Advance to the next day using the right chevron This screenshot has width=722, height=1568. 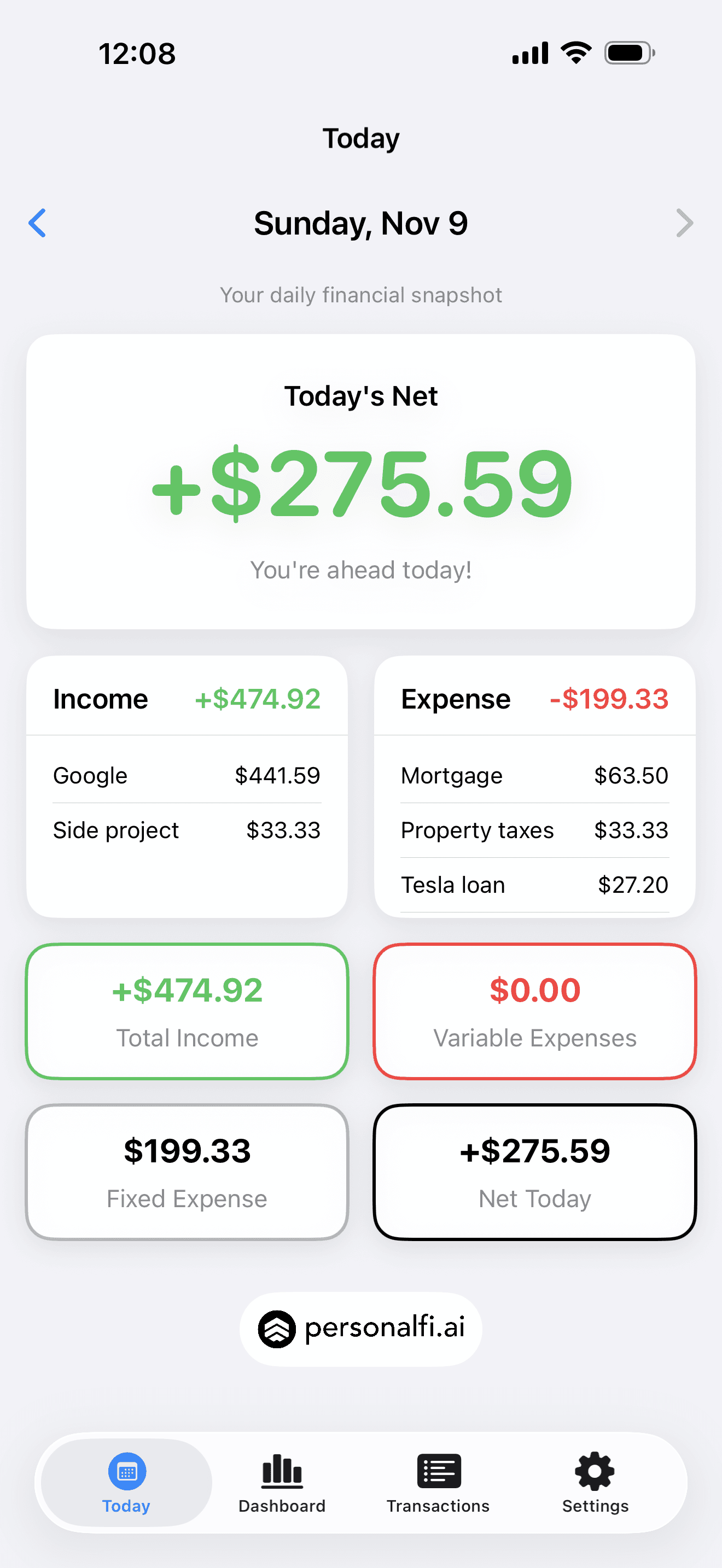pos(684,223)
